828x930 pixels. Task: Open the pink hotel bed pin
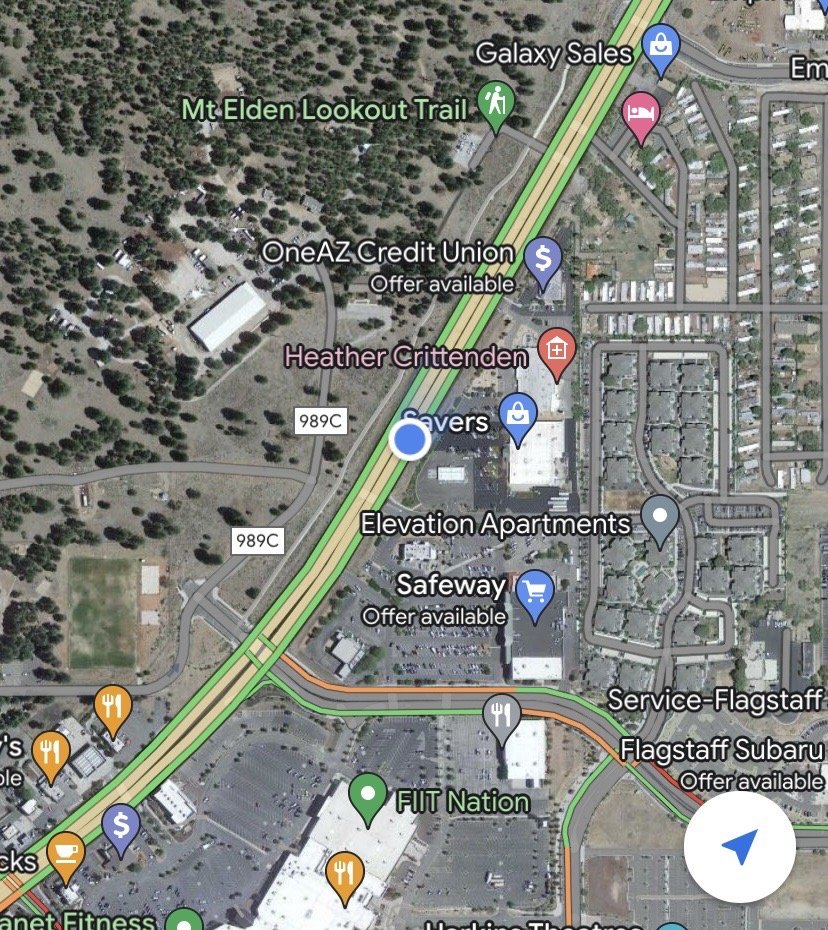coord(641,117)
